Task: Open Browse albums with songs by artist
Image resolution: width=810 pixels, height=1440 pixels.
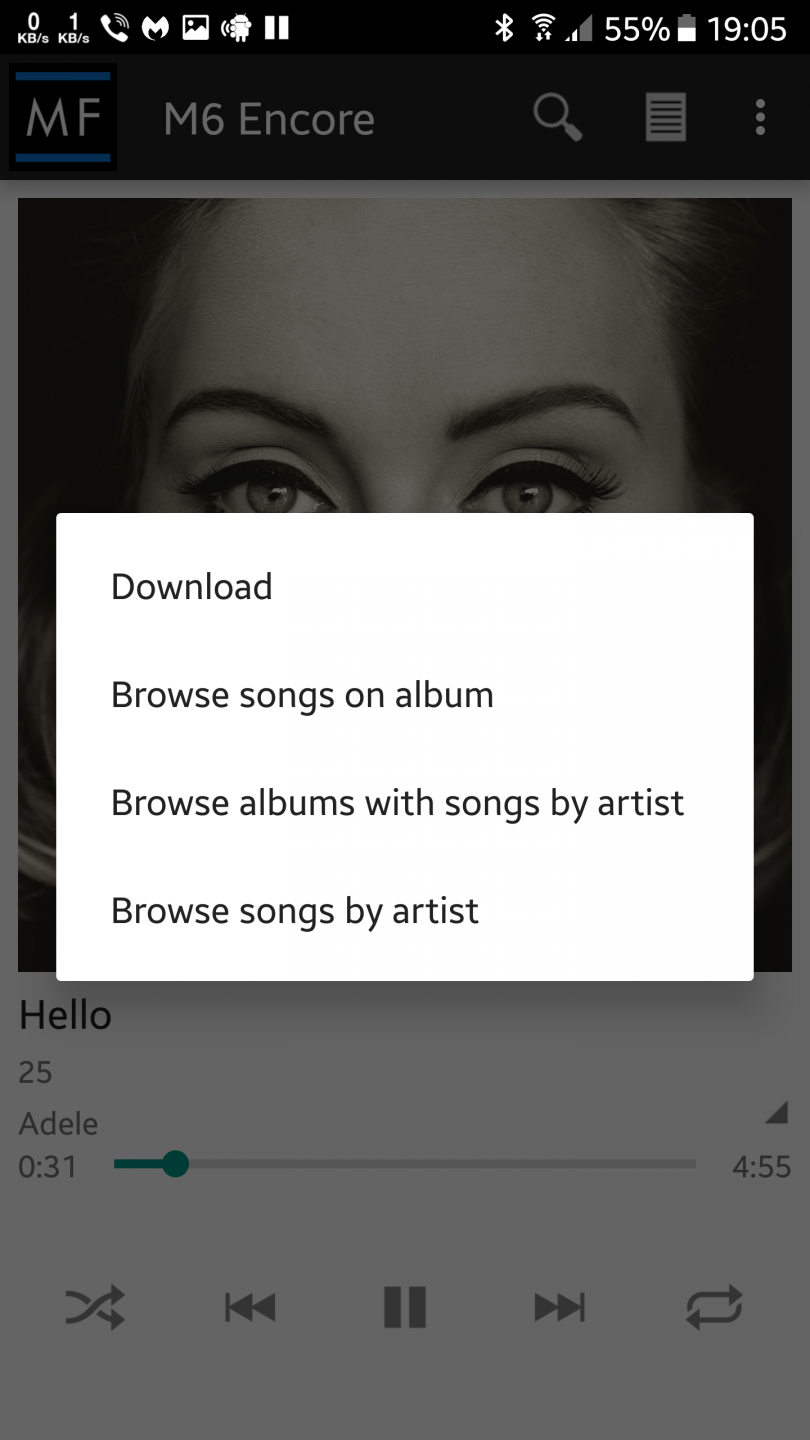Action: (397, 803)
